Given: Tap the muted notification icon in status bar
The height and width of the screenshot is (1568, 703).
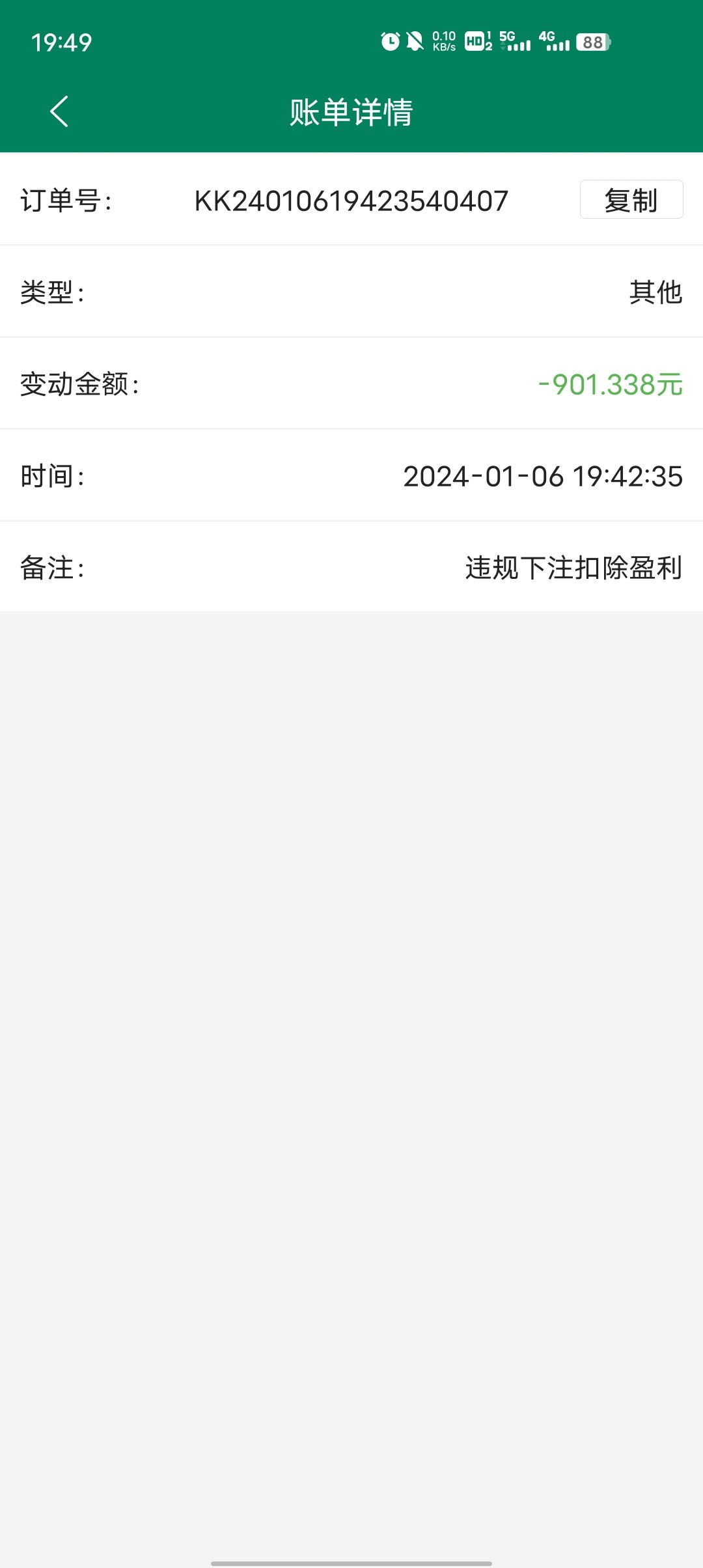Looking at the screenshot, I should [x=415, y=42].
